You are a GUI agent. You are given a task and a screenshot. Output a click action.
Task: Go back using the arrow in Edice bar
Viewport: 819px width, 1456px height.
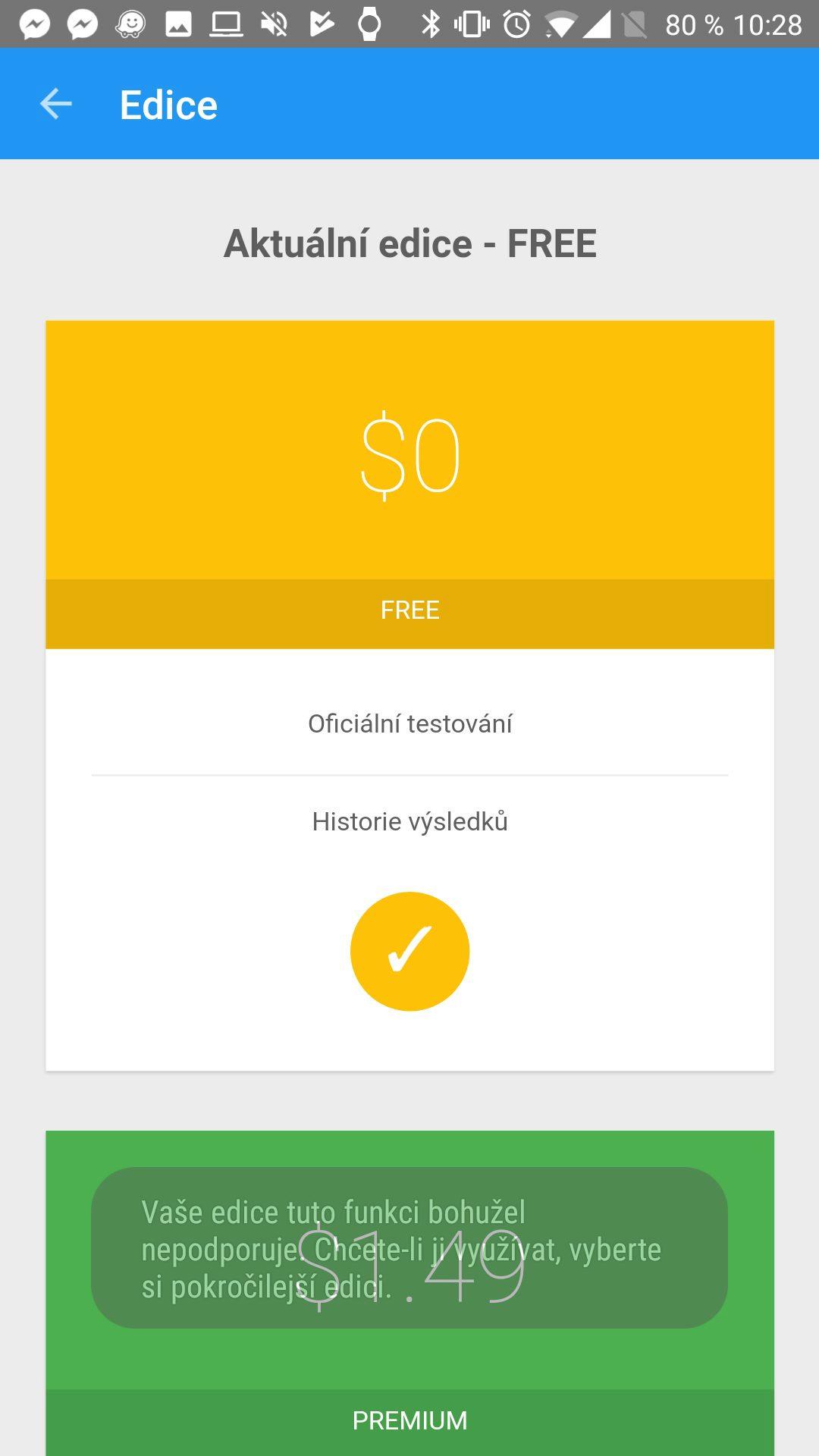point(56,104)
